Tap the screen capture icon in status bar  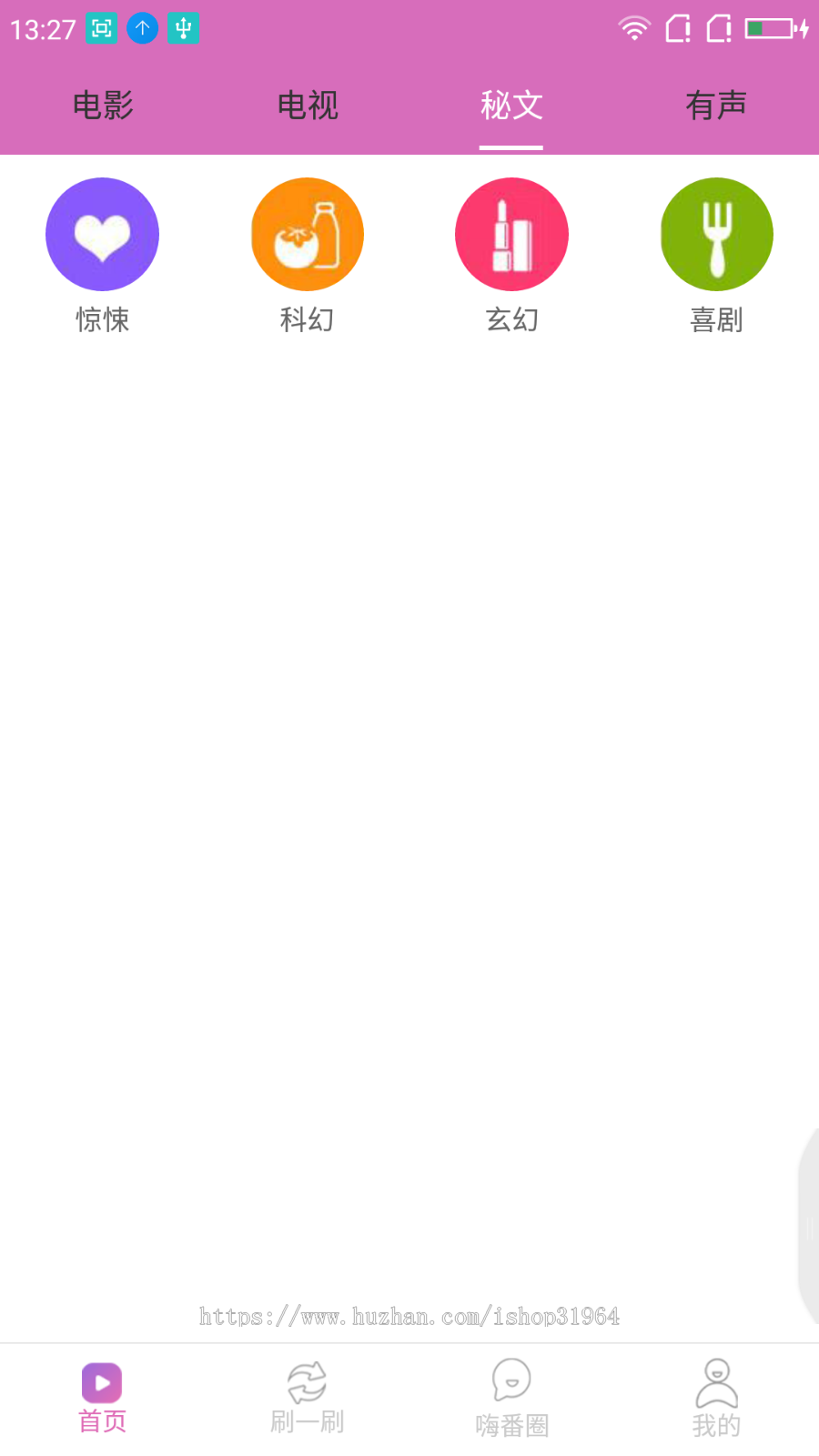tap(100, 28)
